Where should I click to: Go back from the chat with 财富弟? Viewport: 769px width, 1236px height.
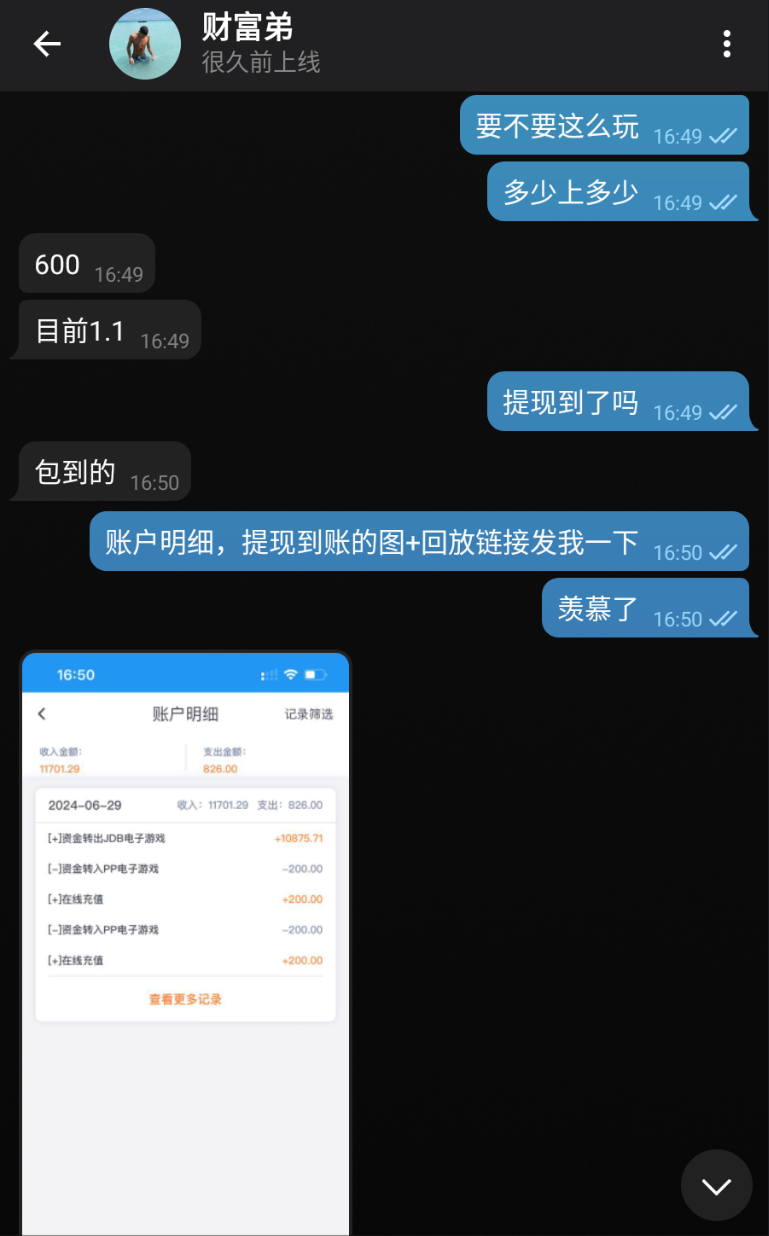[47, 44]
